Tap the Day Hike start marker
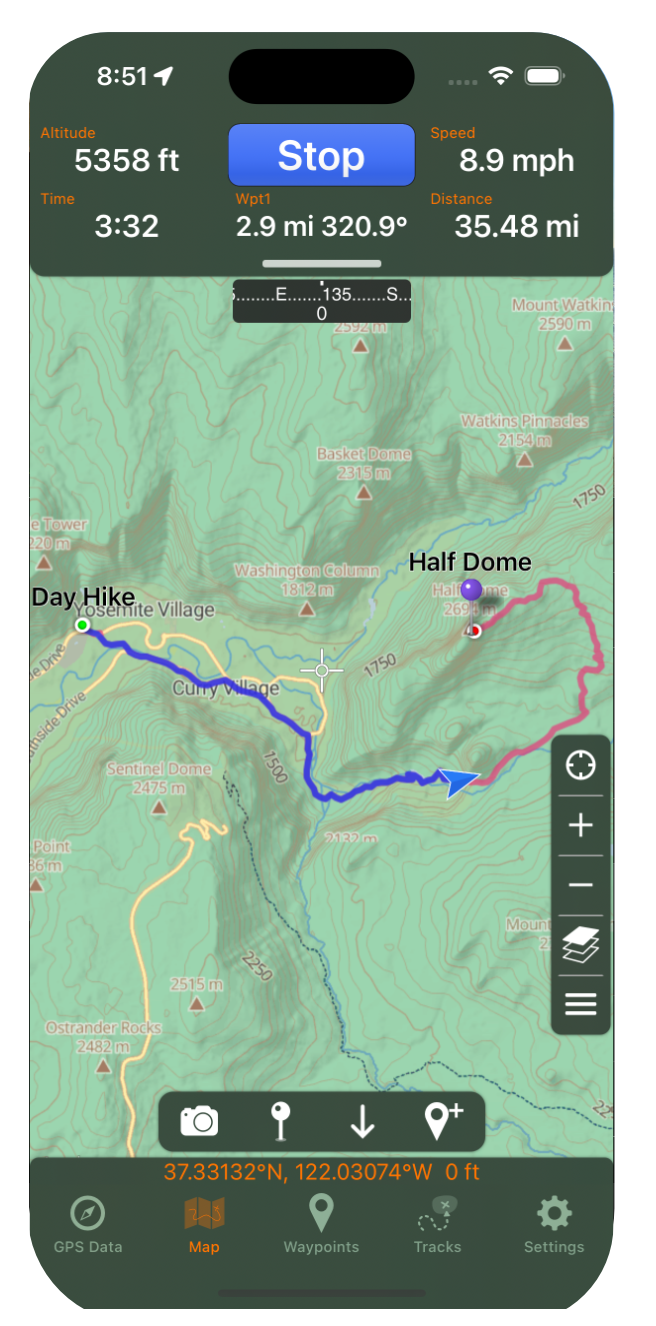This screenshot has width=656, height=1326. [x=83, y=625]
